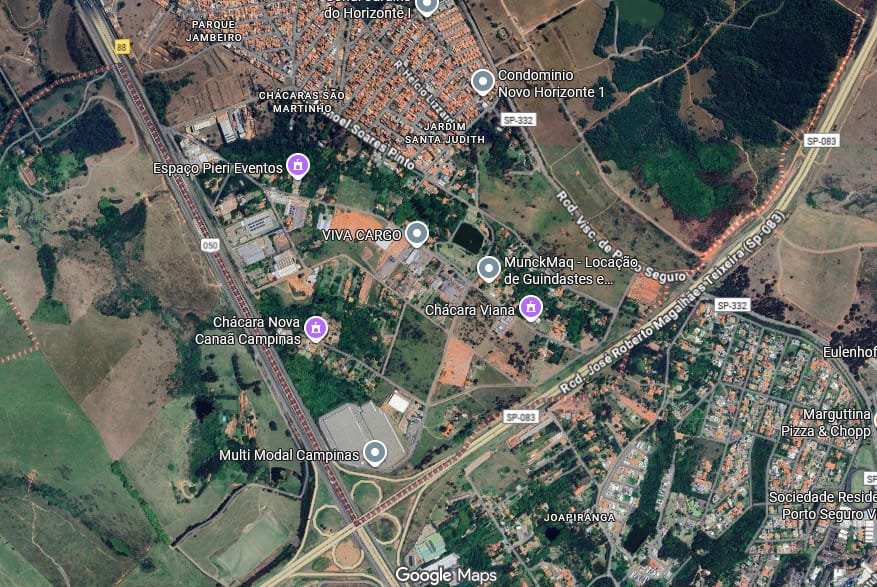Open the Condominio Novo Horizonte 1 pin

(483, 81)
